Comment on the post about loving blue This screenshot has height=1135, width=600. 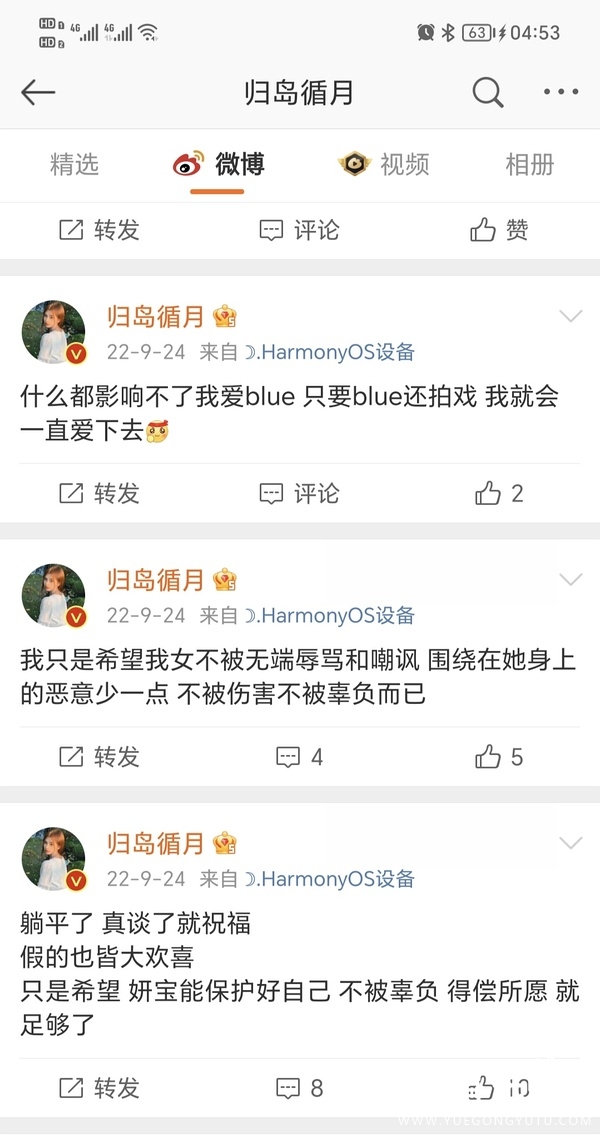pos(299,493)
